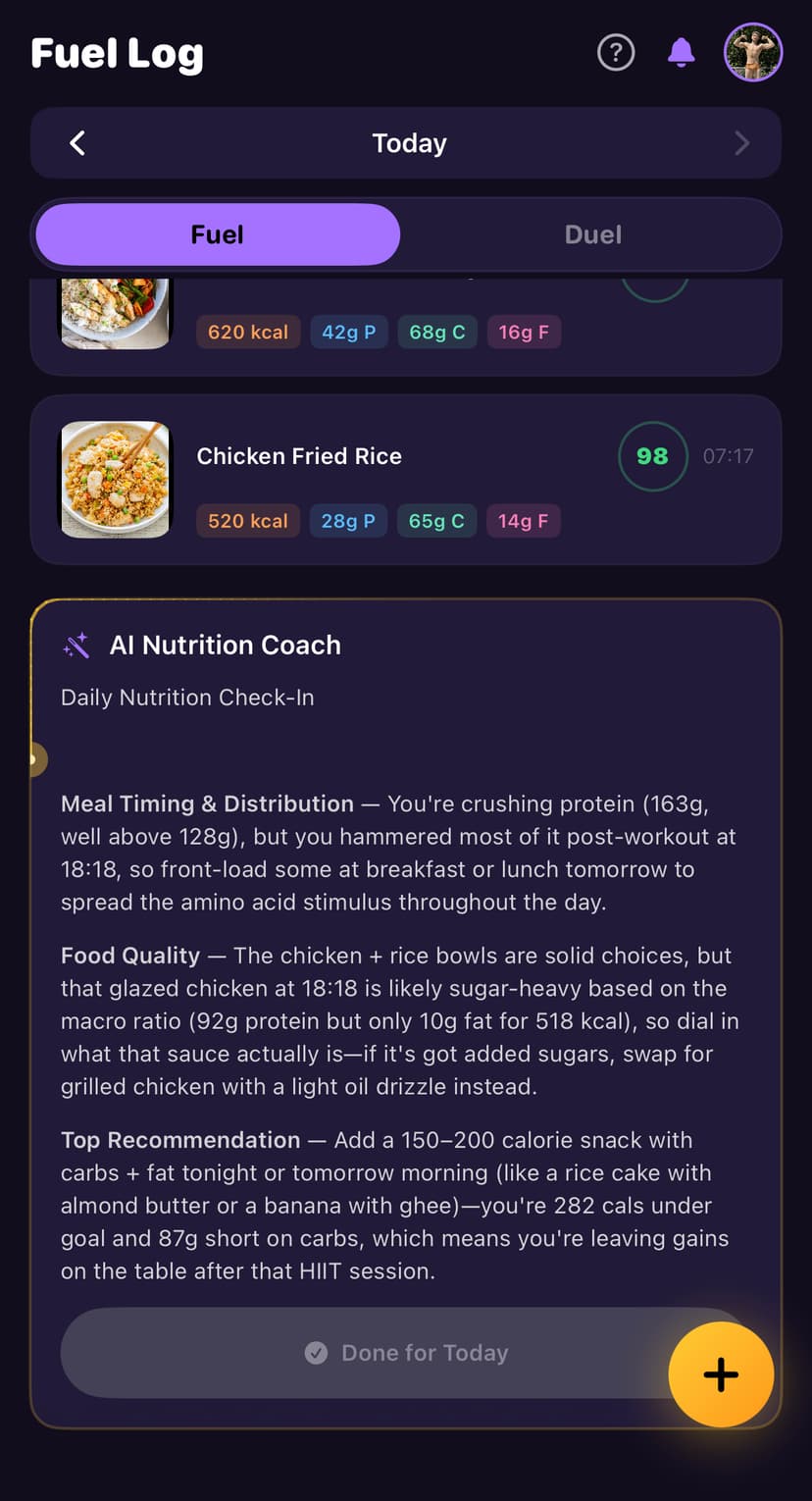Tap the 28g P protein chip
The image size is (812, 1501).
pyautogui.click(x=348, y=521)
